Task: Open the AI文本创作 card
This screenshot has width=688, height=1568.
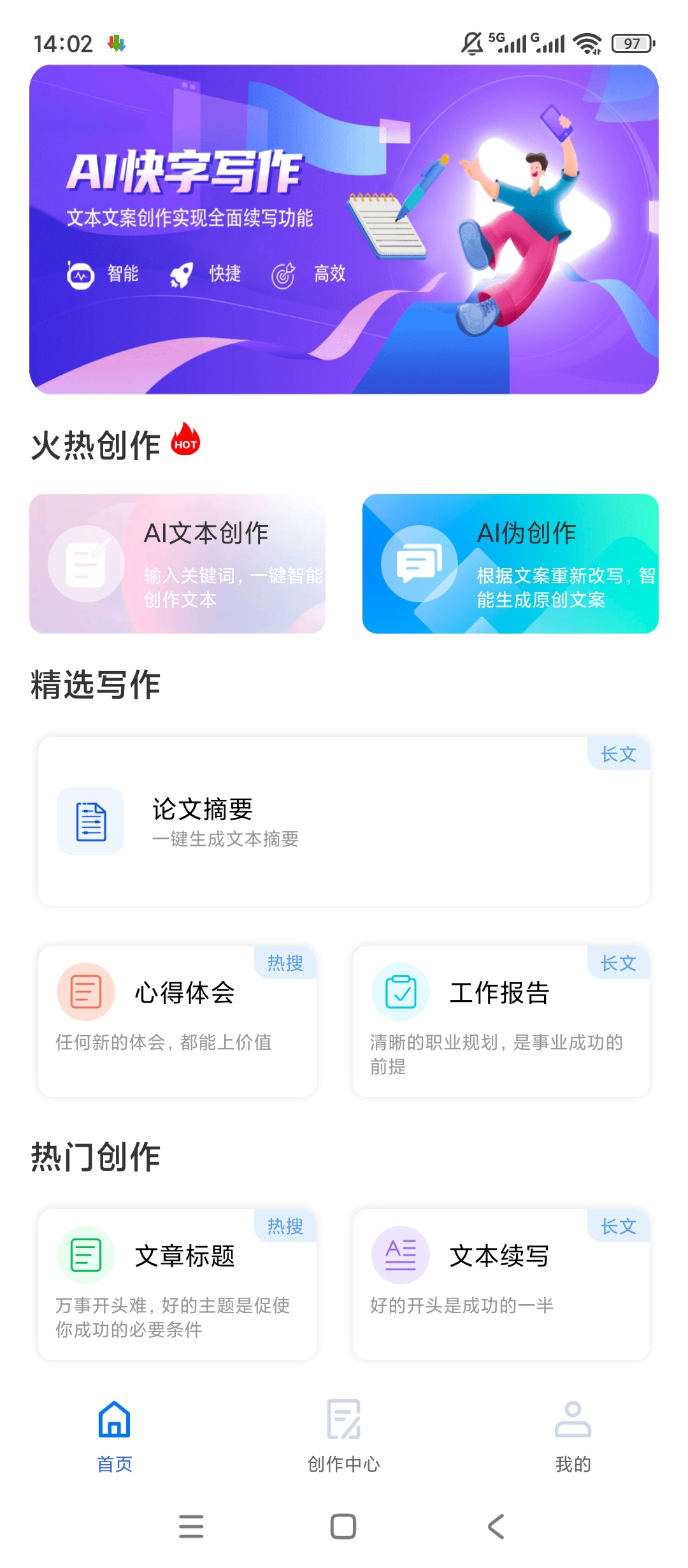Action: [x=177, y=563]
